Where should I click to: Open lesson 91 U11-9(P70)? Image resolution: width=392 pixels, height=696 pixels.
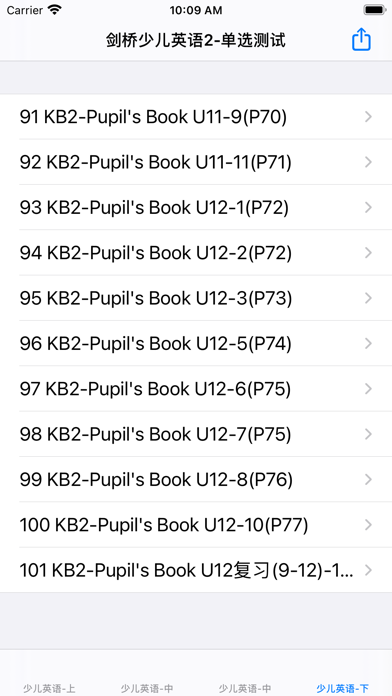click(x=196, y=117)
